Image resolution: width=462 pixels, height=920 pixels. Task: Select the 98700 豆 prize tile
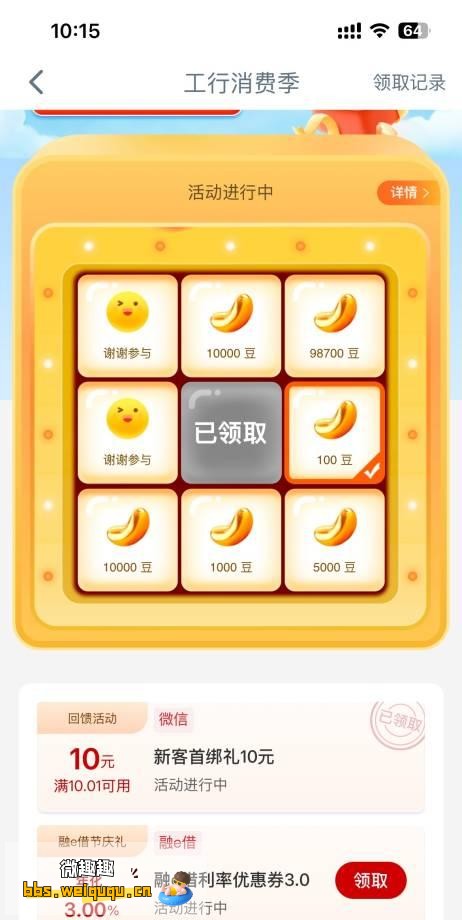pos(335,326)
